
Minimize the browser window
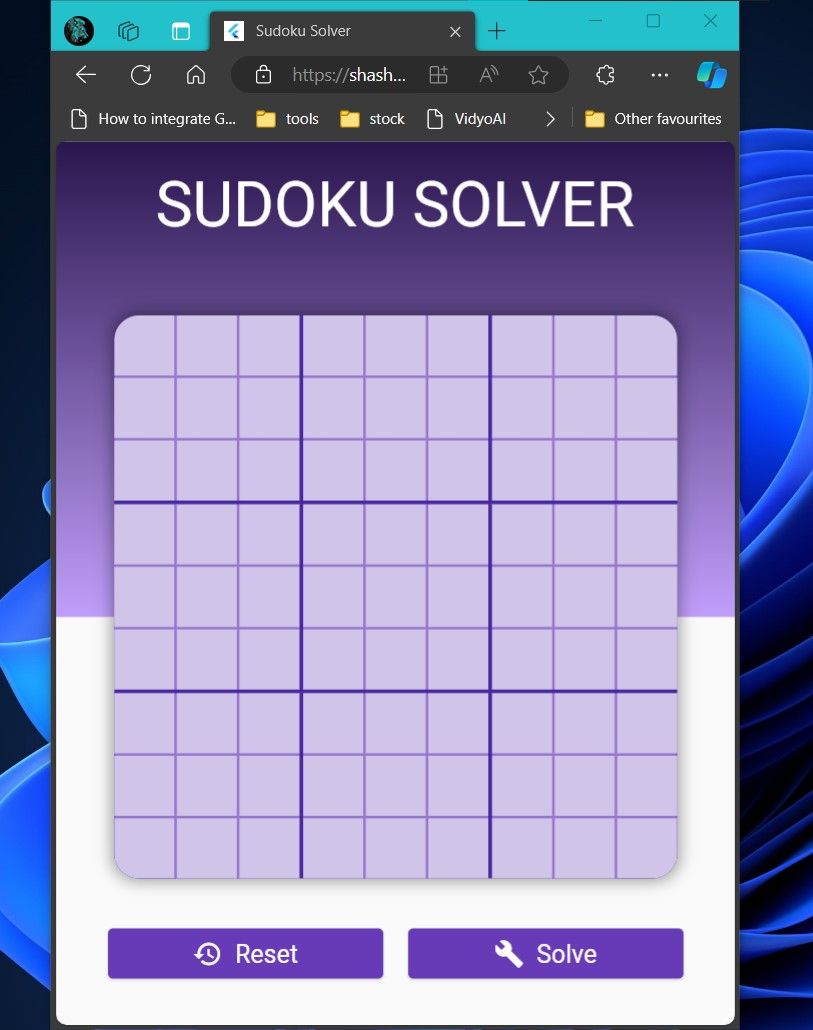595,21
